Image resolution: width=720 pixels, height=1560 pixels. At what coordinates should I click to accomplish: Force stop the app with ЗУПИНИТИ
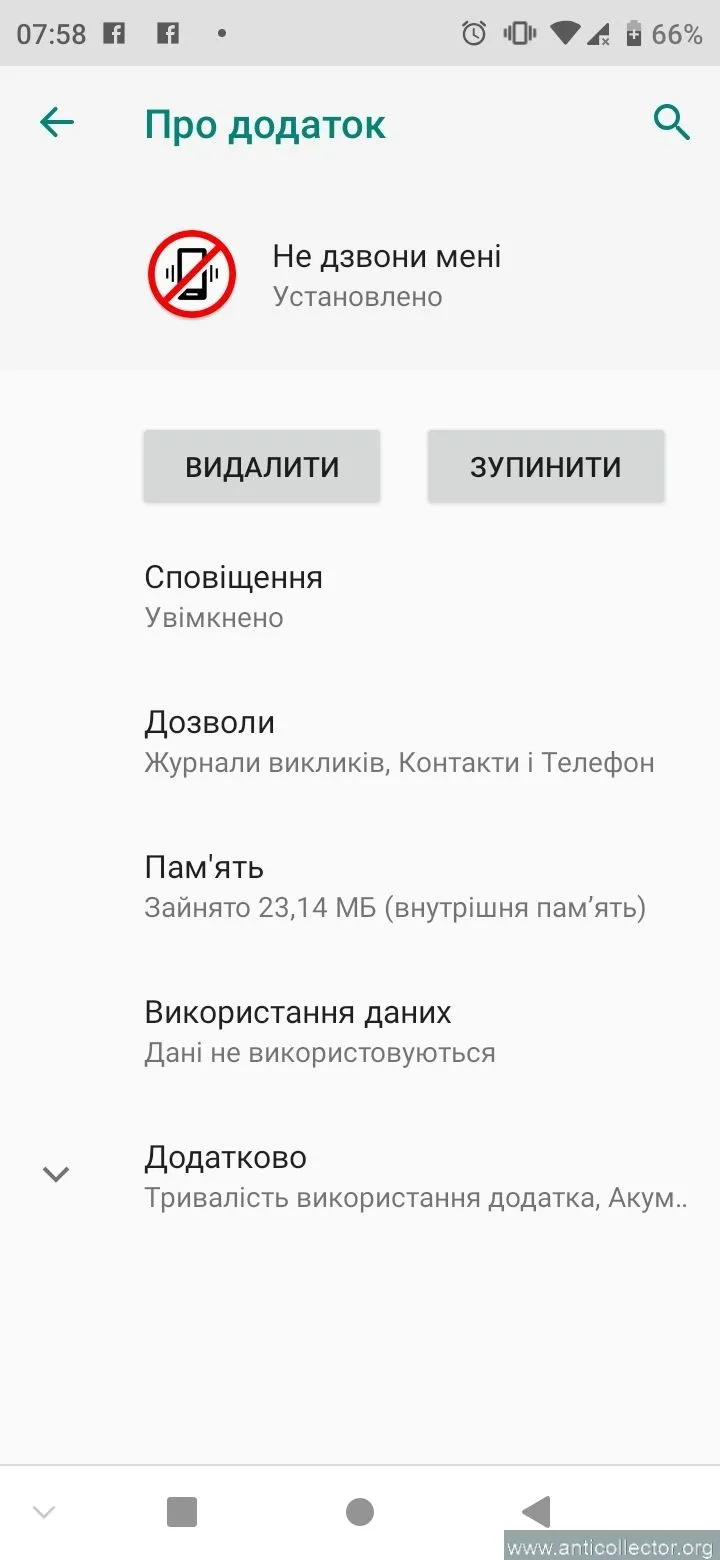click(546, 467)
